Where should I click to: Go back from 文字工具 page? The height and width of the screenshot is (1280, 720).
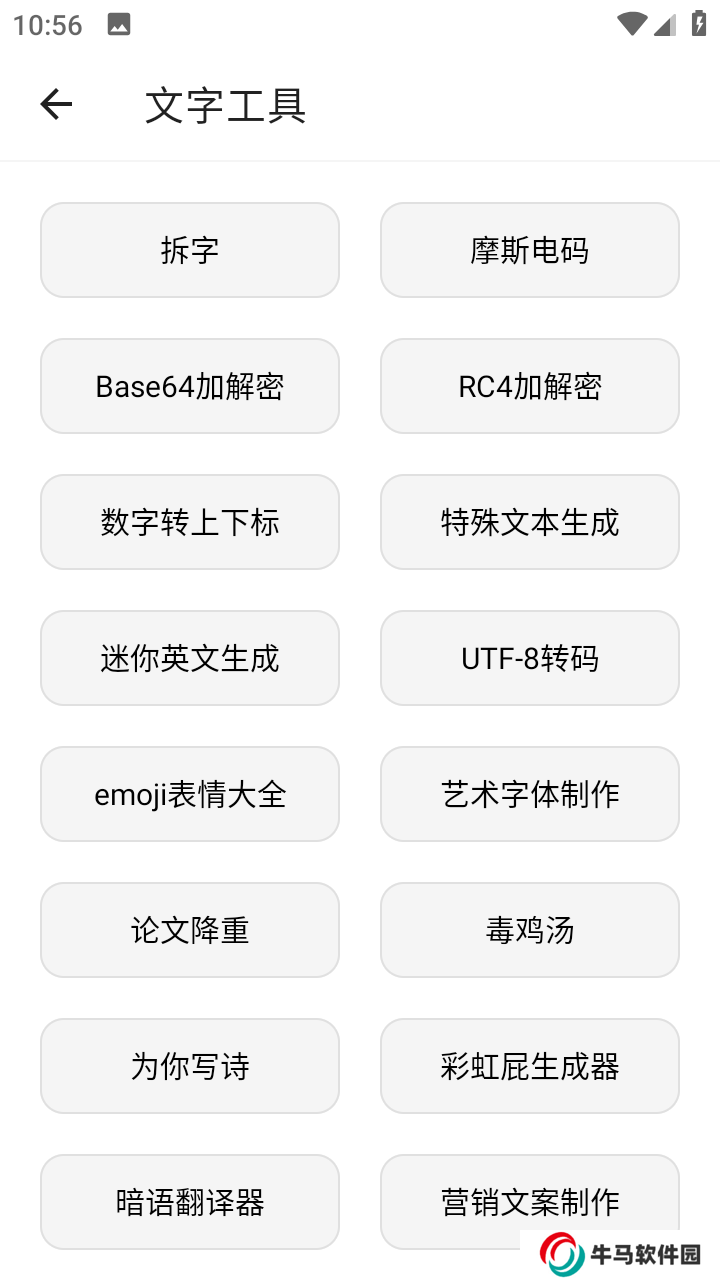pyautogui.click(x=56, y=104)
